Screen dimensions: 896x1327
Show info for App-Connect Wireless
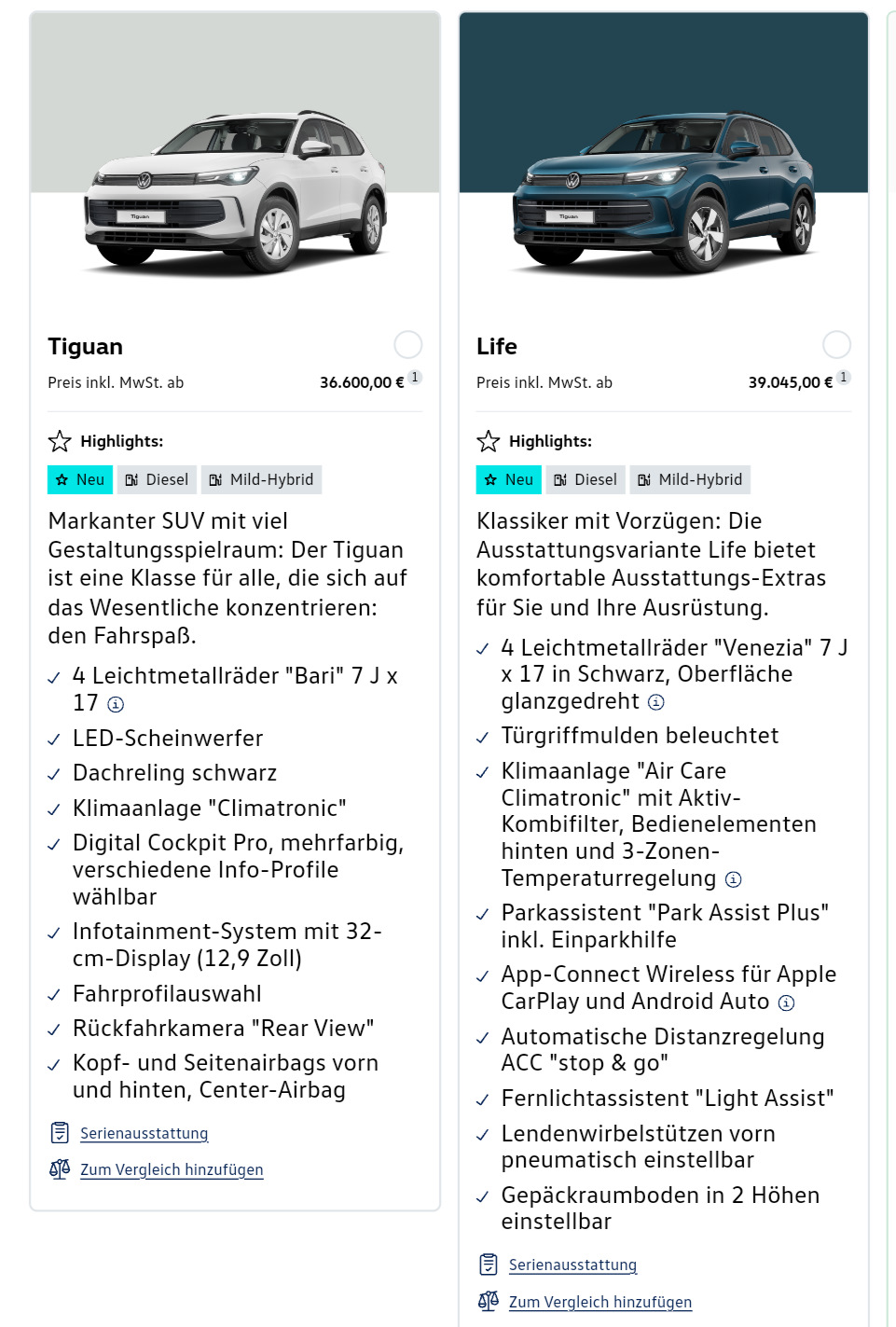(787, 1003)
